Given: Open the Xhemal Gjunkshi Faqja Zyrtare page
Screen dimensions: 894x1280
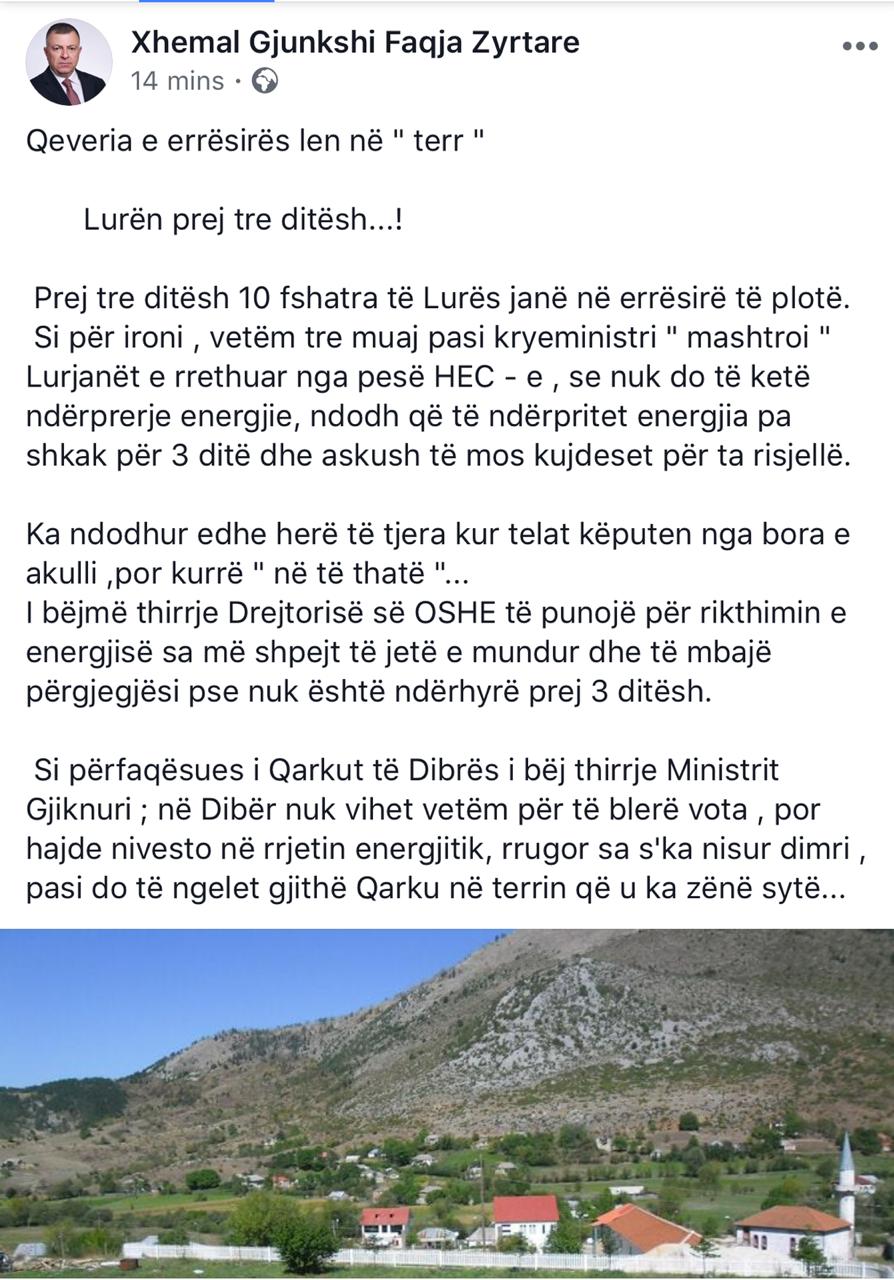Looking at the screenshot, I should pos(355,42).
